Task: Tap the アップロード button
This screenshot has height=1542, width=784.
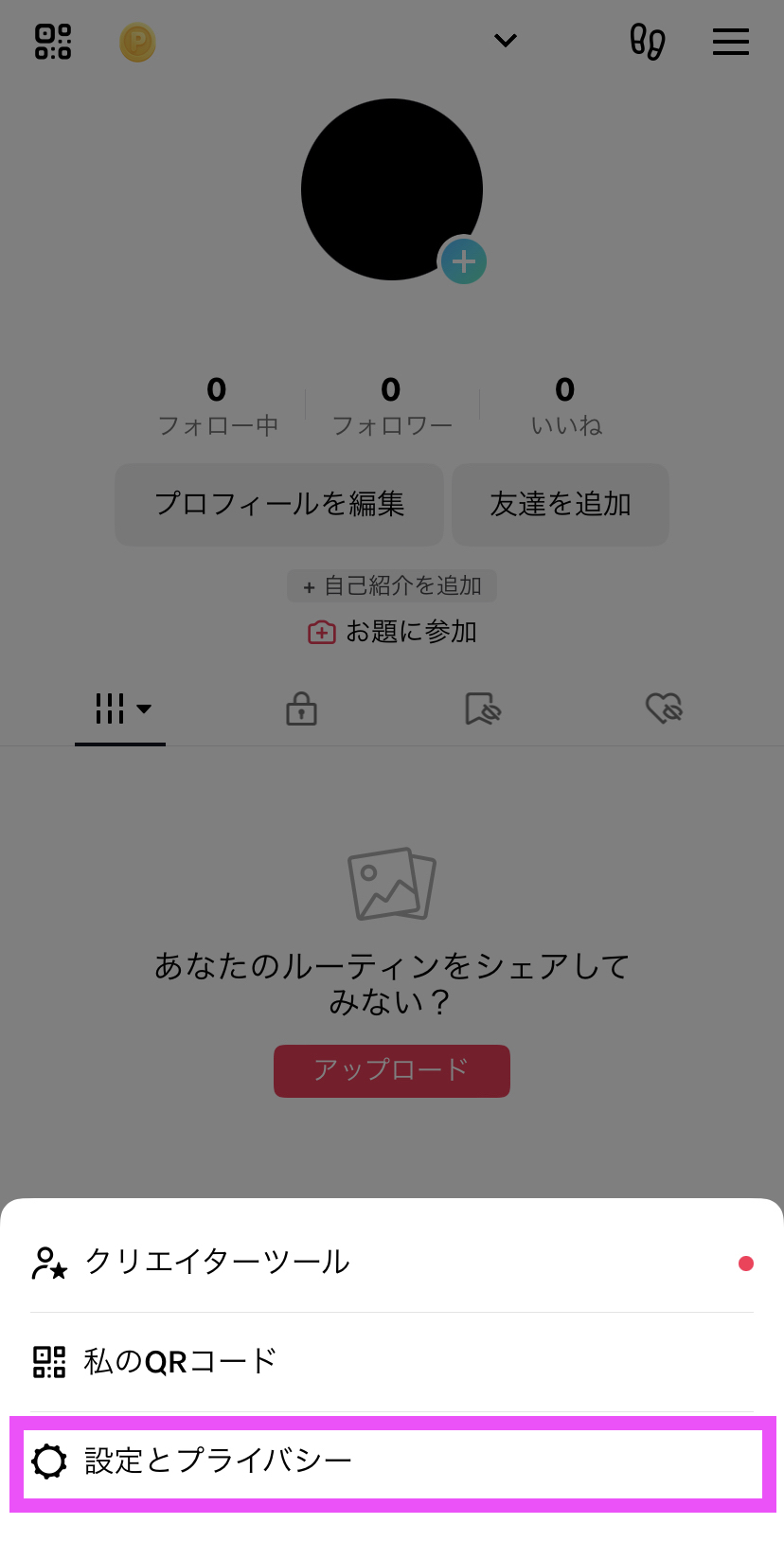Action: point(392,1071)
